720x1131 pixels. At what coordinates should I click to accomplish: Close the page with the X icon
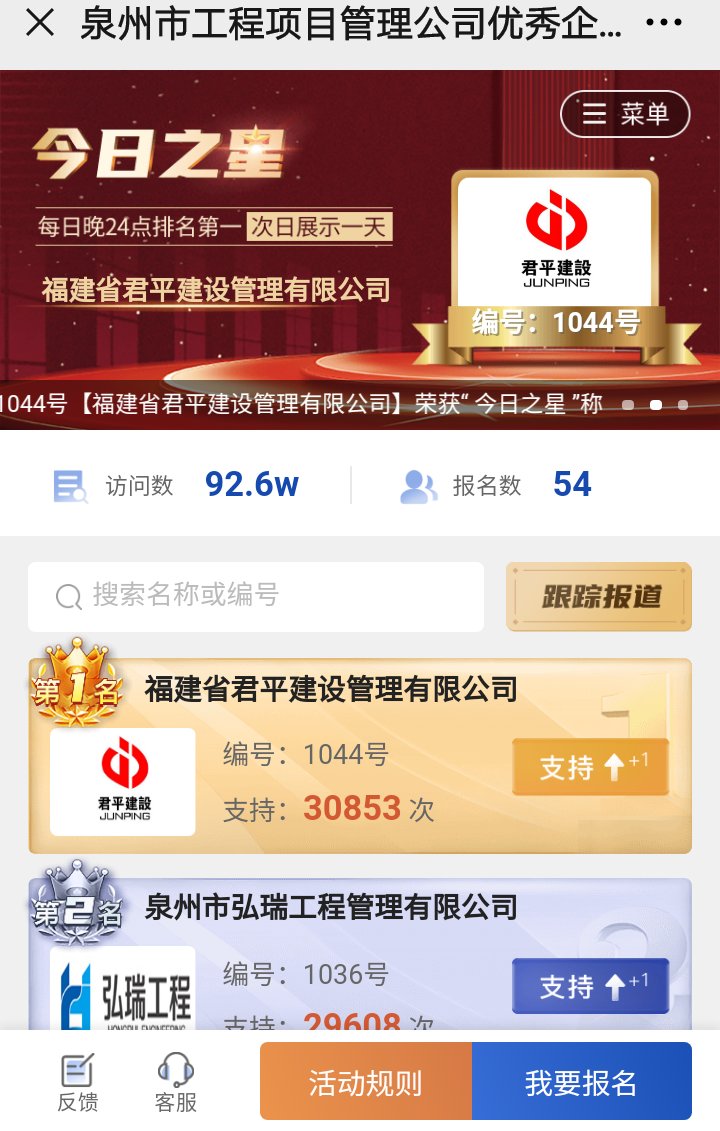(39, 23)
